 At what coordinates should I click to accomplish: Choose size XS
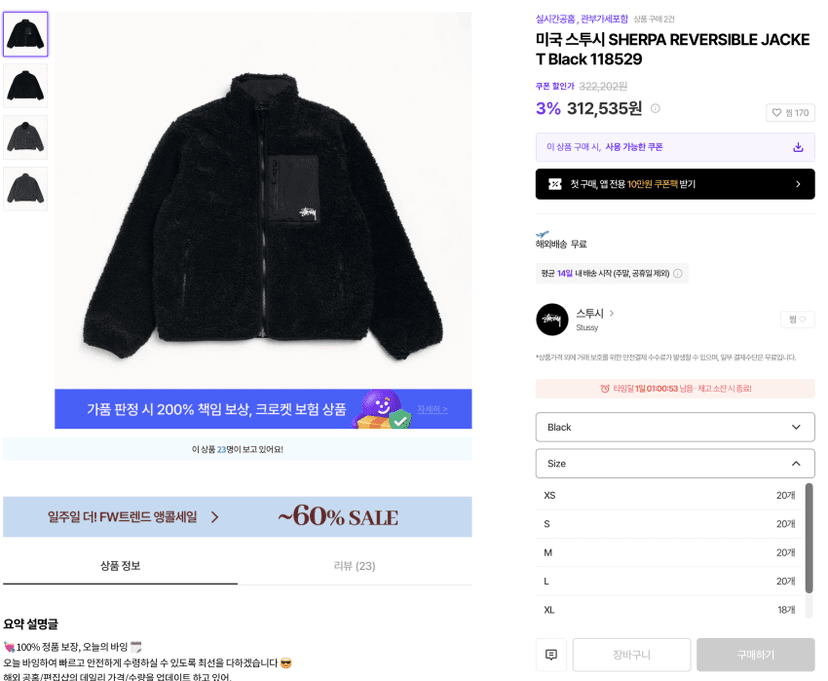tap(670, 495)
